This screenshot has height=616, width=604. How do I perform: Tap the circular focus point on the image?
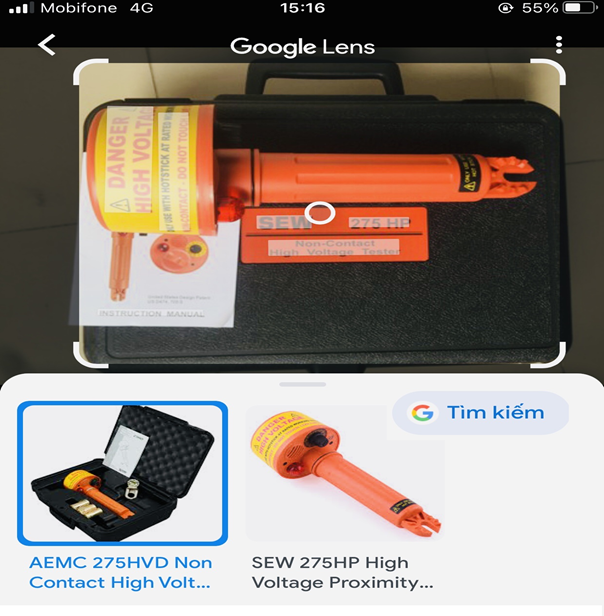(x=320, y=212)
